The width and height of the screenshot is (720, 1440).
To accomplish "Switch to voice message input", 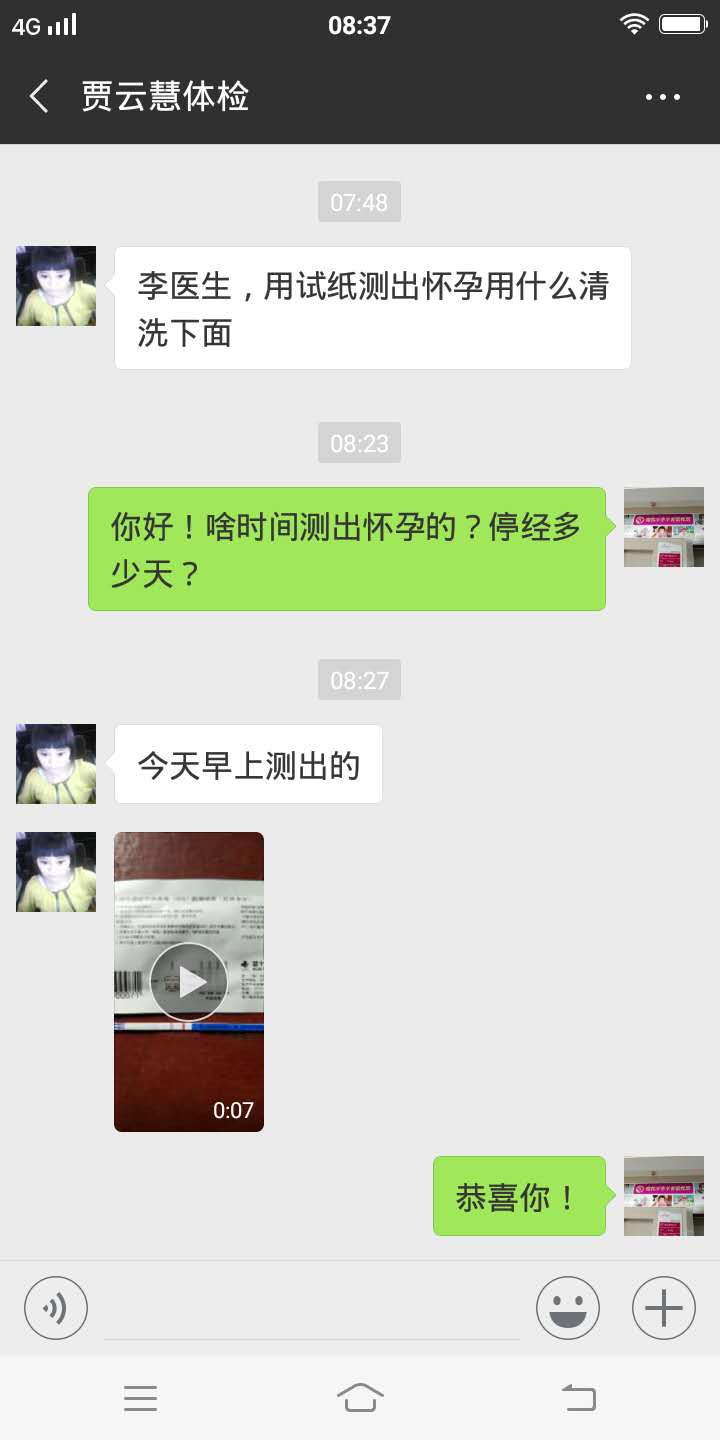I will [x=56, y=1308].
